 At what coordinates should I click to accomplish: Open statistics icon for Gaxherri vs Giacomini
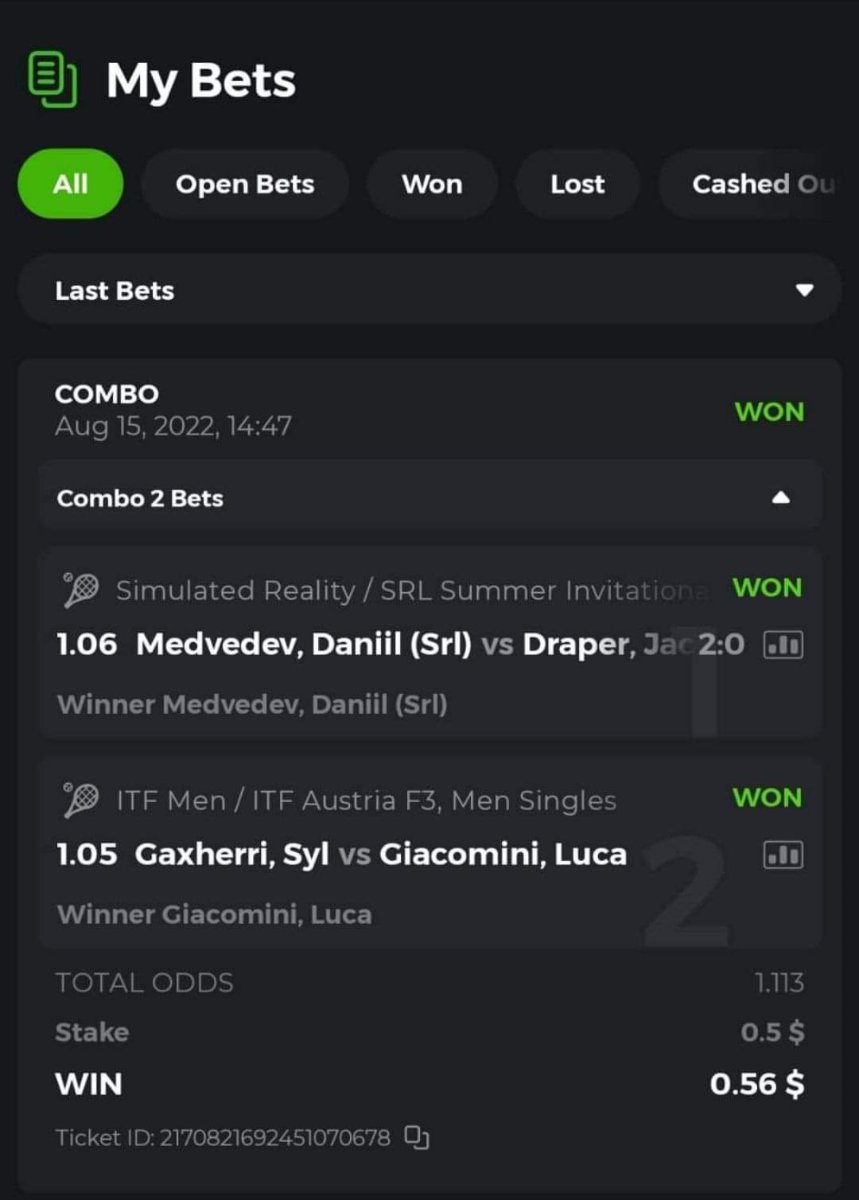[782, 854]
